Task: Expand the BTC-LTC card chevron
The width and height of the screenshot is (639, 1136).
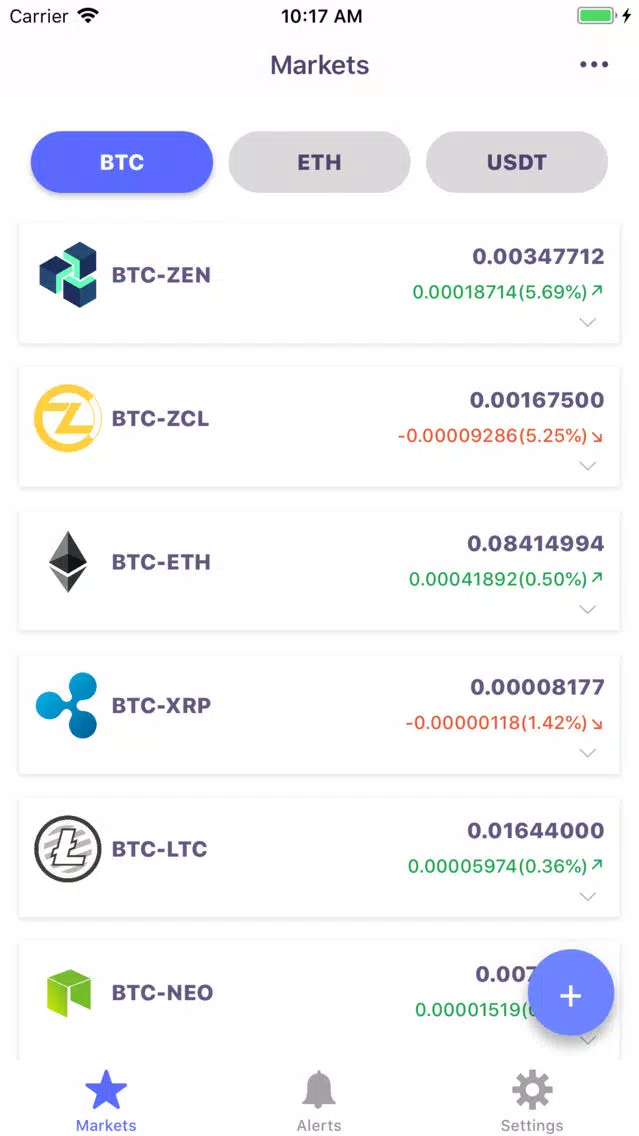Action: [588, 896]
